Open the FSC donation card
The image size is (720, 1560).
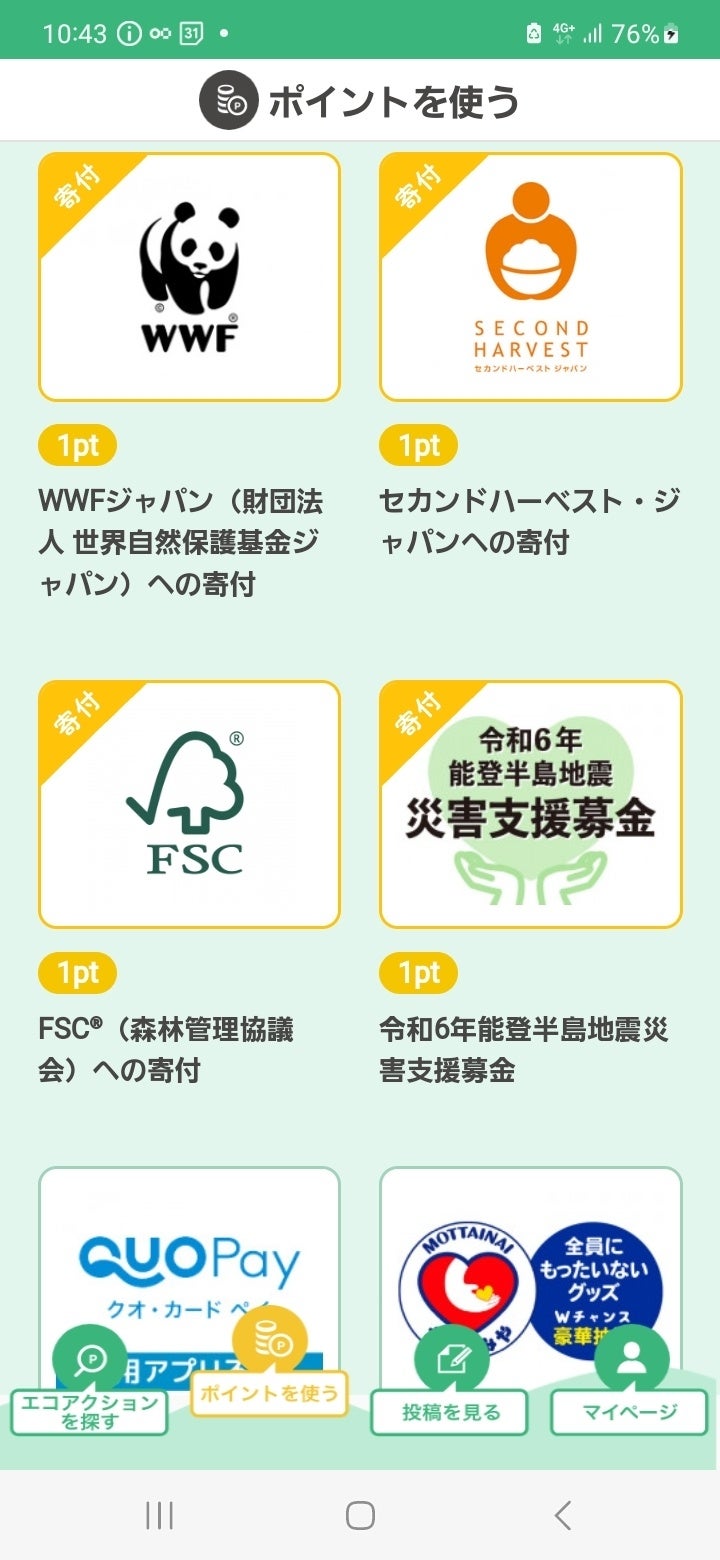[189, 804]
